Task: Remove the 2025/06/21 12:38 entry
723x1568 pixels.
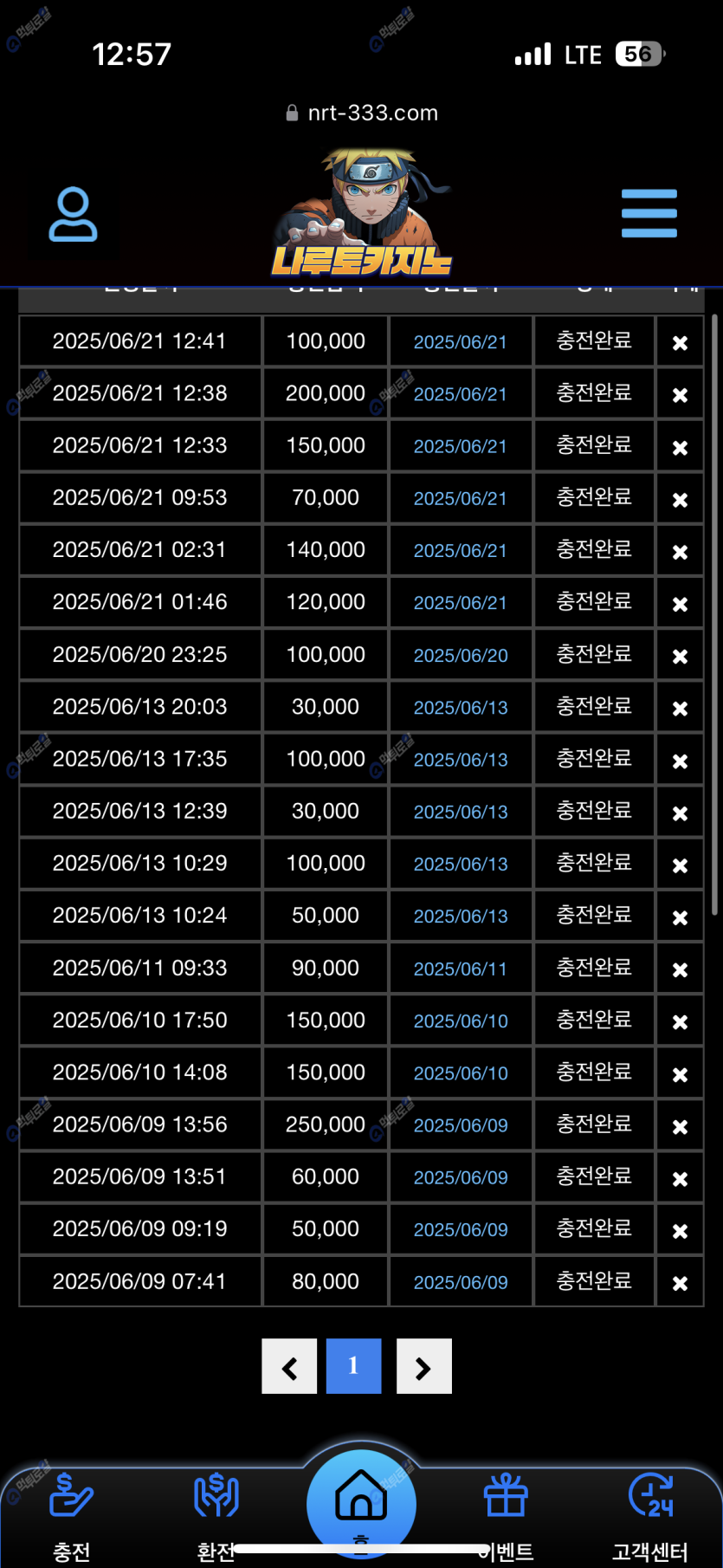Action: pos(680,395)
